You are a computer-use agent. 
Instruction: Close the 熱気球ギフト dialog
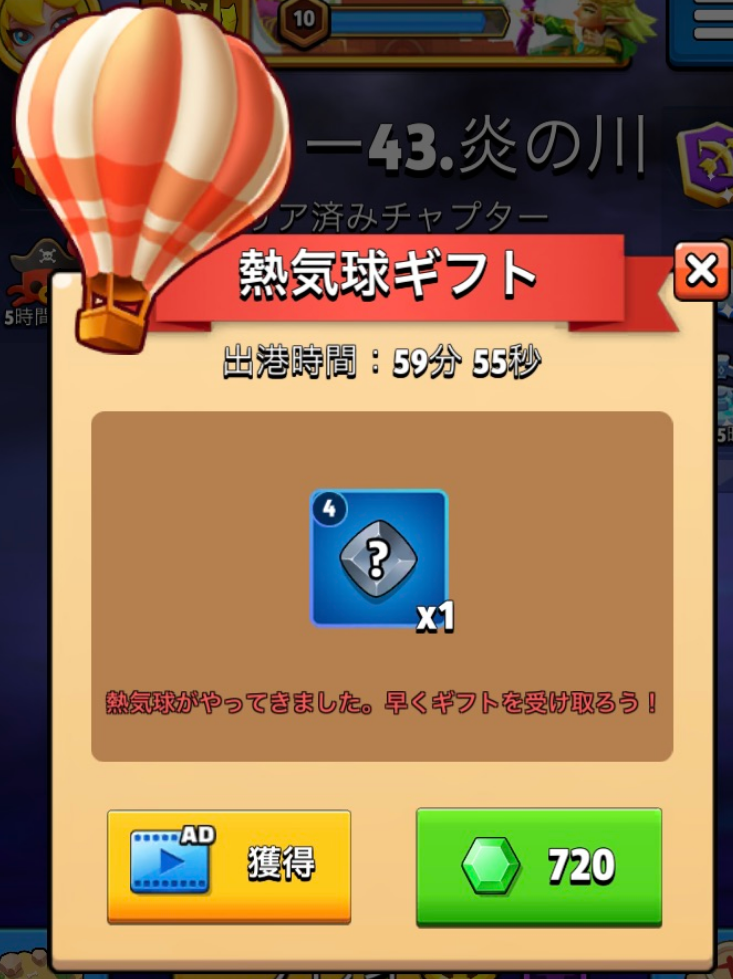point(701,270)
